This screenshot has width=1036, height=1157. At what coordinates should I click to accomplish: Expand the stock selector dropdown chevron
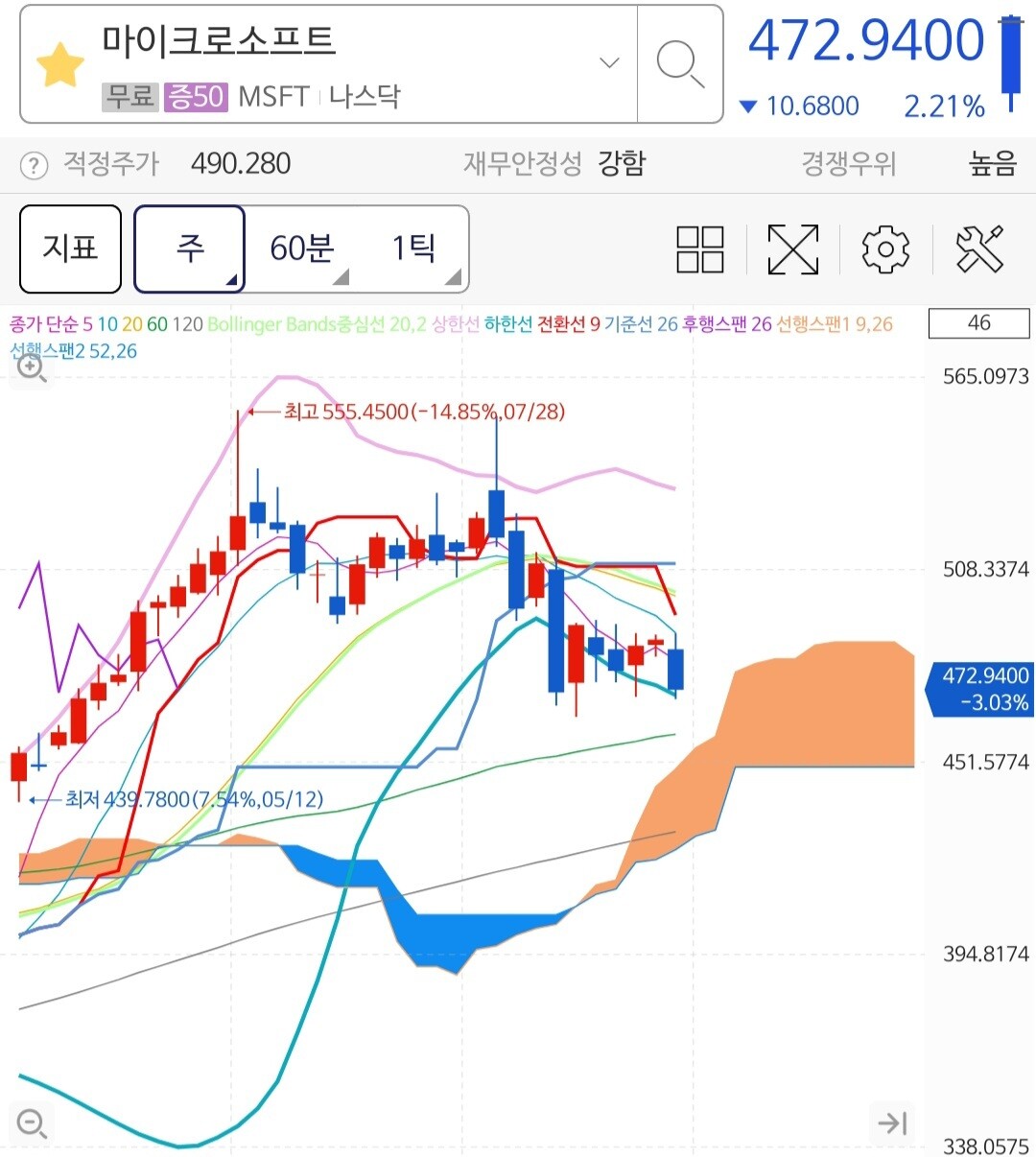609,63
